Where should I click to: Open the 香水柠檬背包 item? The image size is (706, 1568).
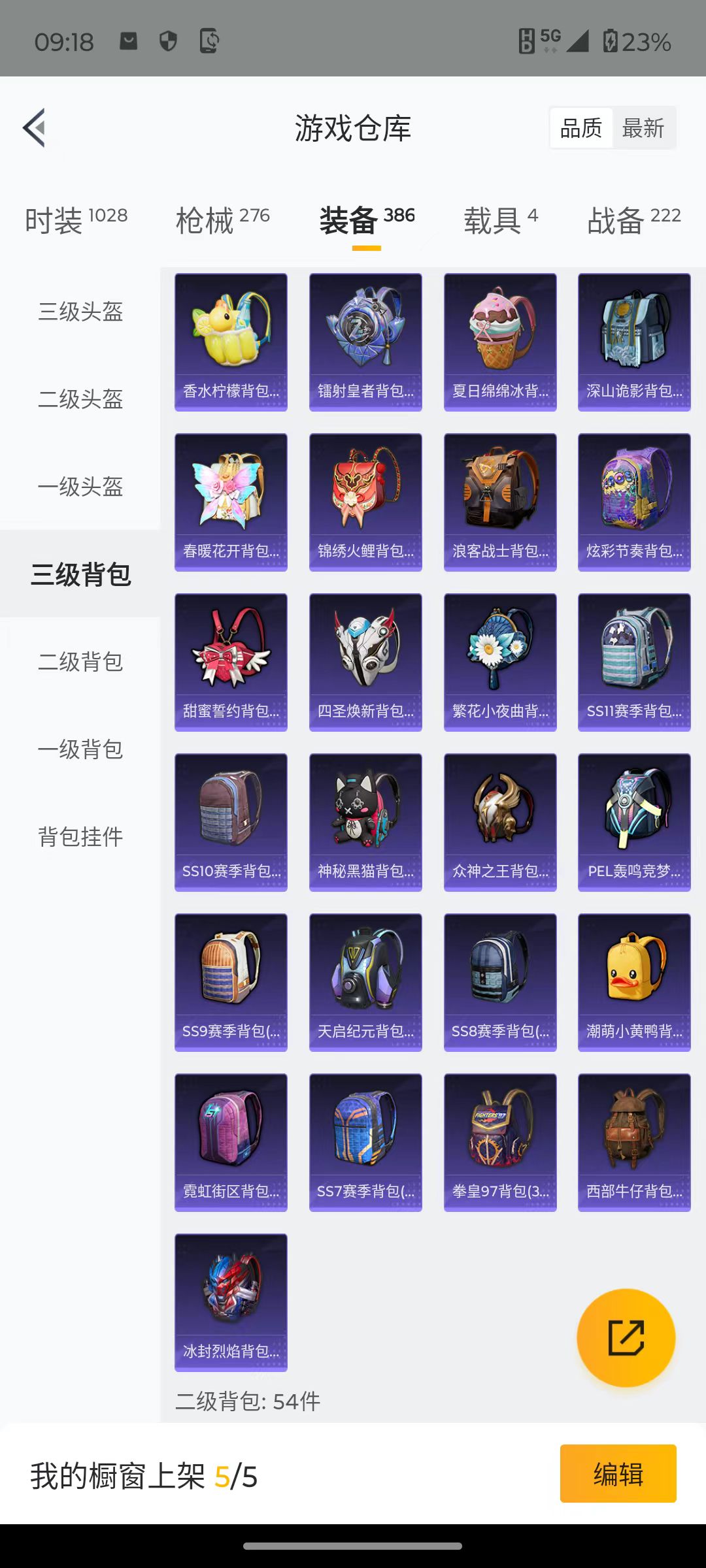(x=231, y=342)
